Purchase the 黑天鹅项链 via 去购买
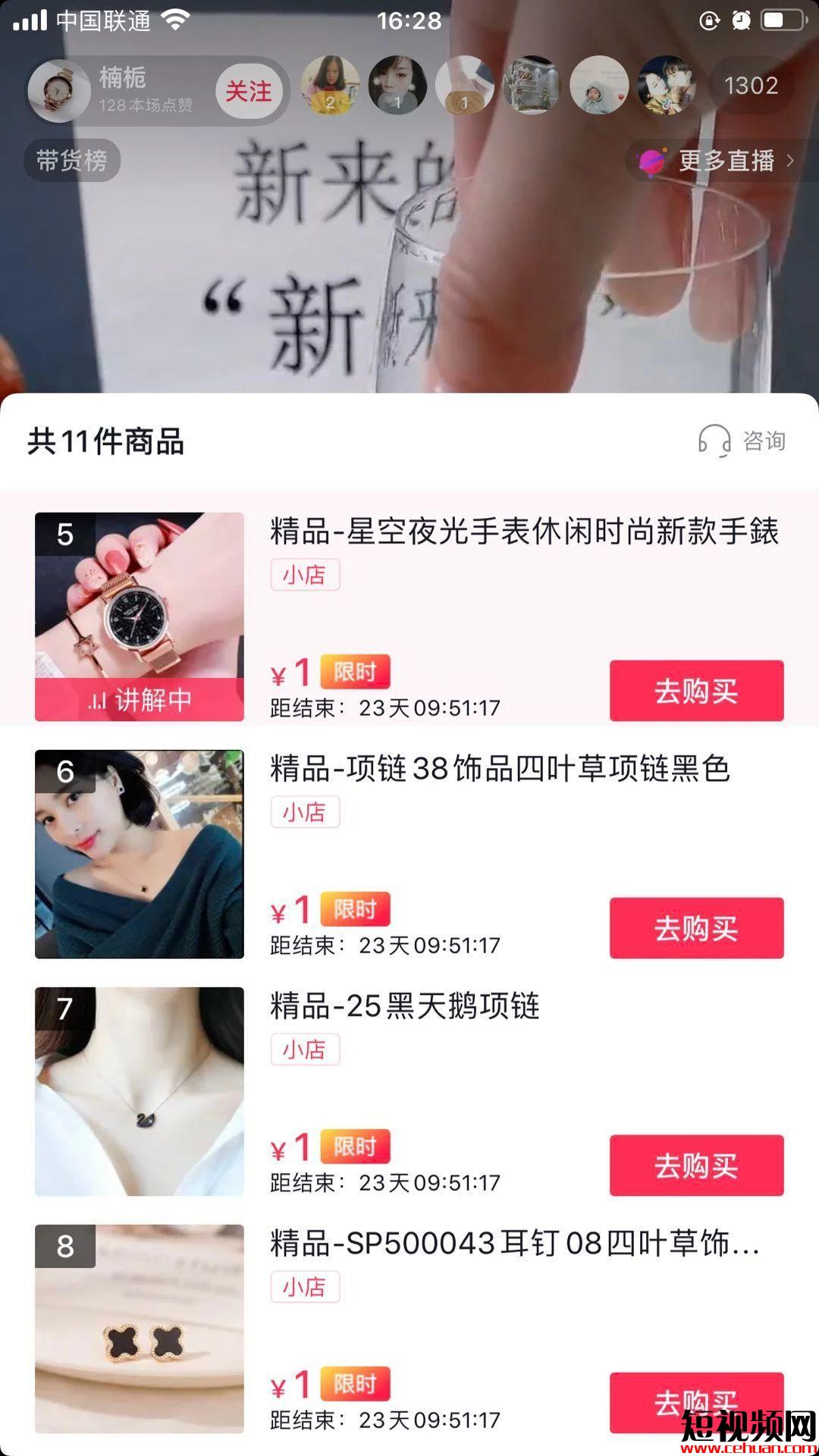The height and width of the screenshot is (1456, 819). point(696,1166)
